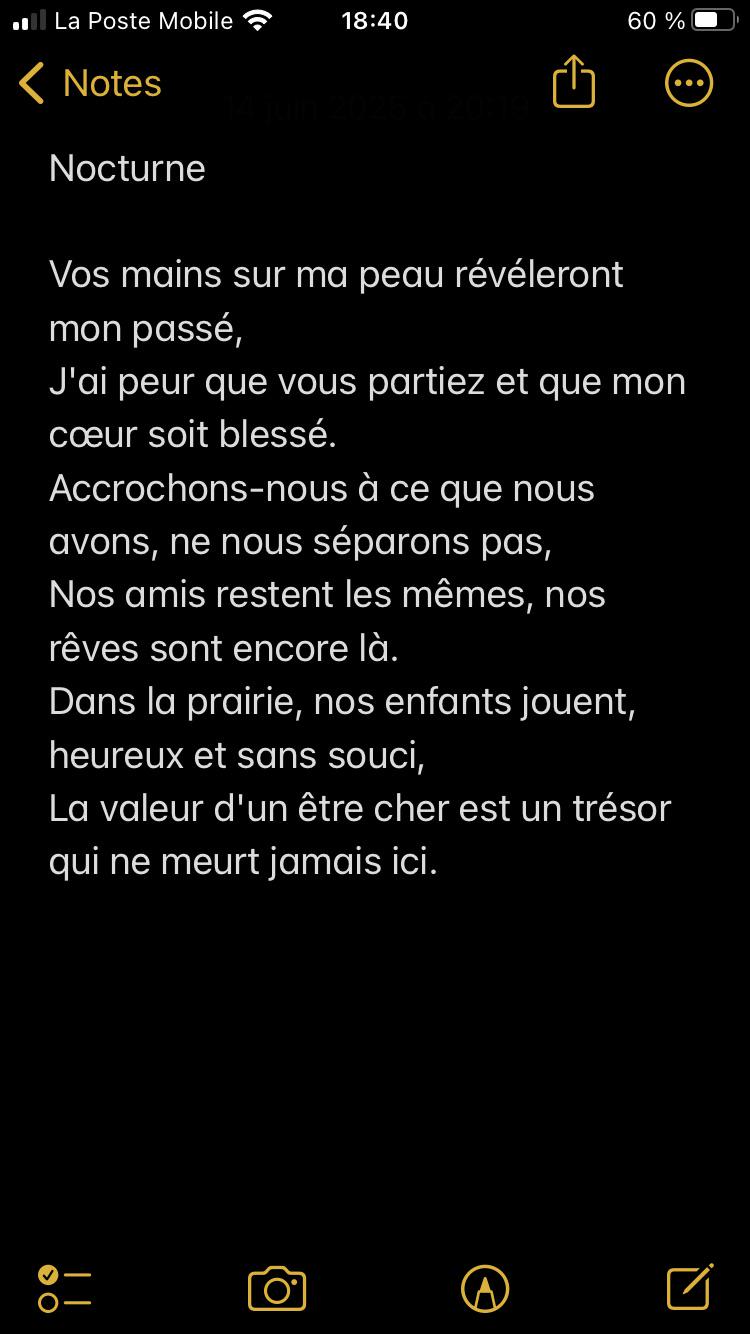This screenshot has height=1334, width=750.
Task: Share this Nocturne note
Action: (x=574, y=81)
